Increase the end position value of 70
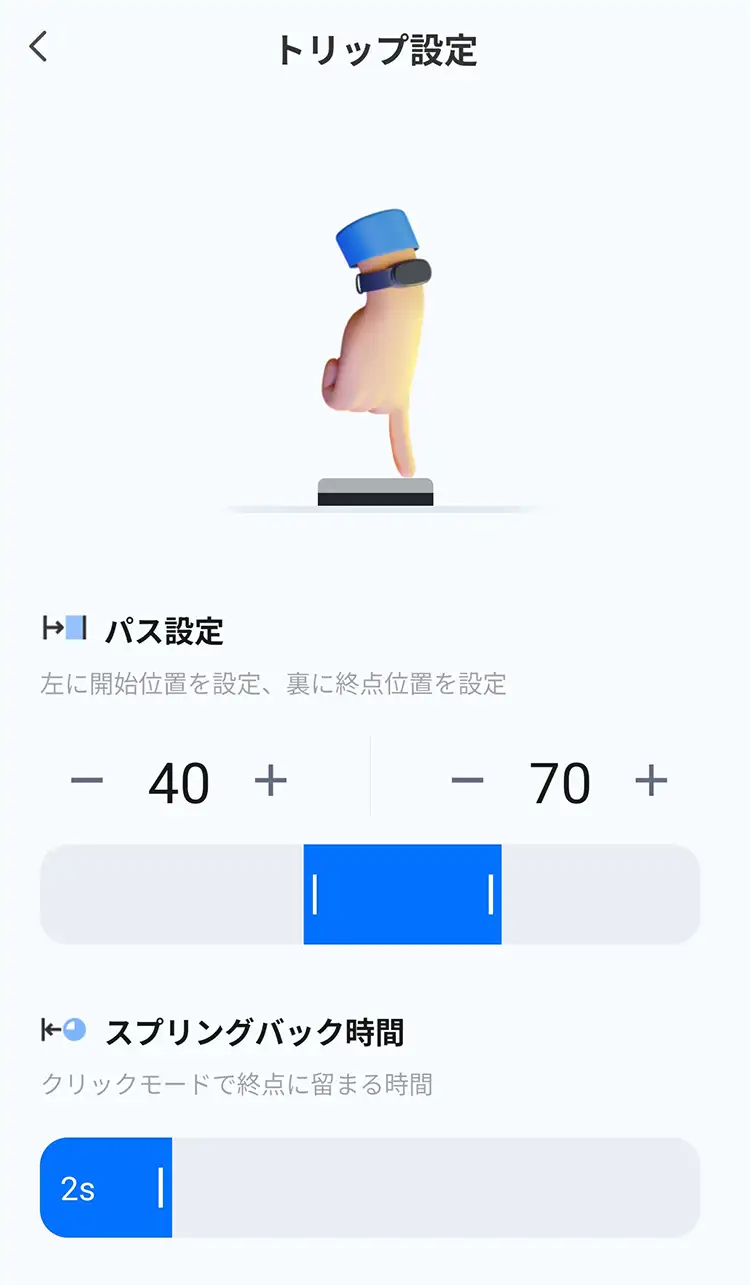Image resolution: width=750 pixels, height=1285 pixels. (651, 780)
